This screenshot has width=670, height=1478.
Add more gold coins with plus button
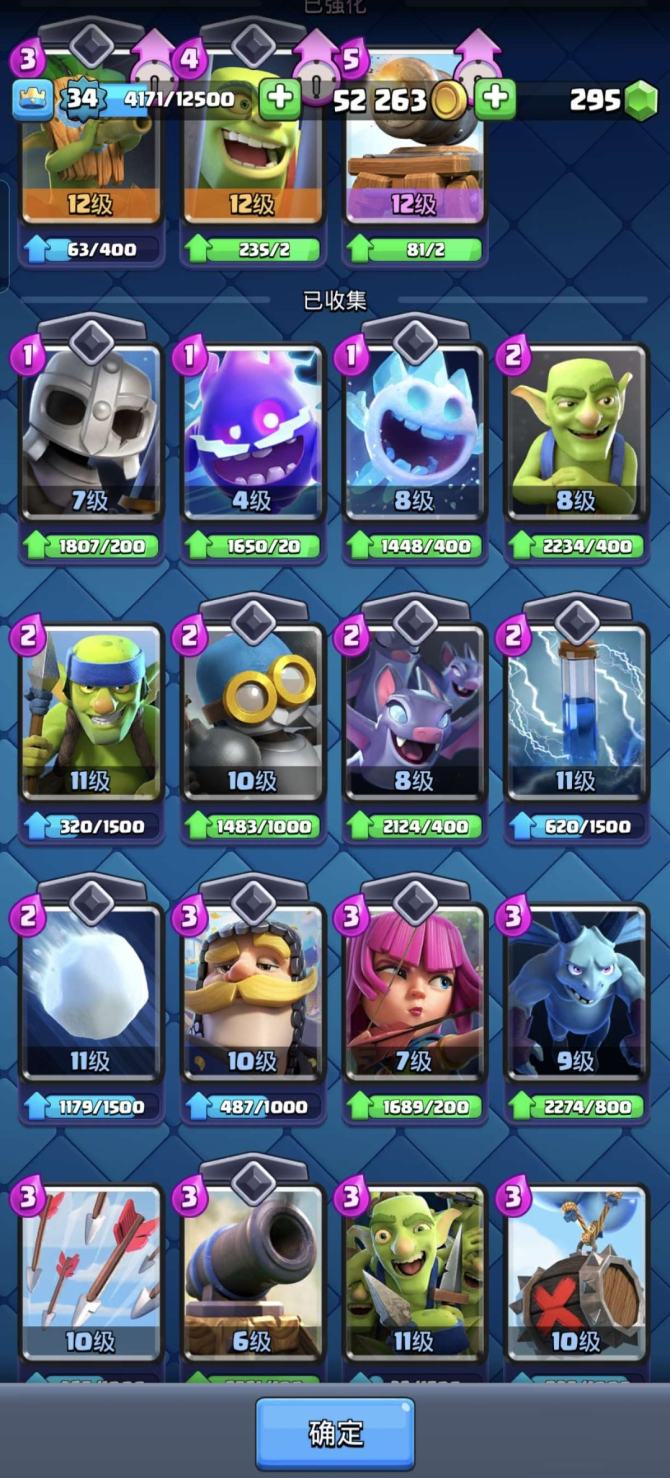coord(494,99)
